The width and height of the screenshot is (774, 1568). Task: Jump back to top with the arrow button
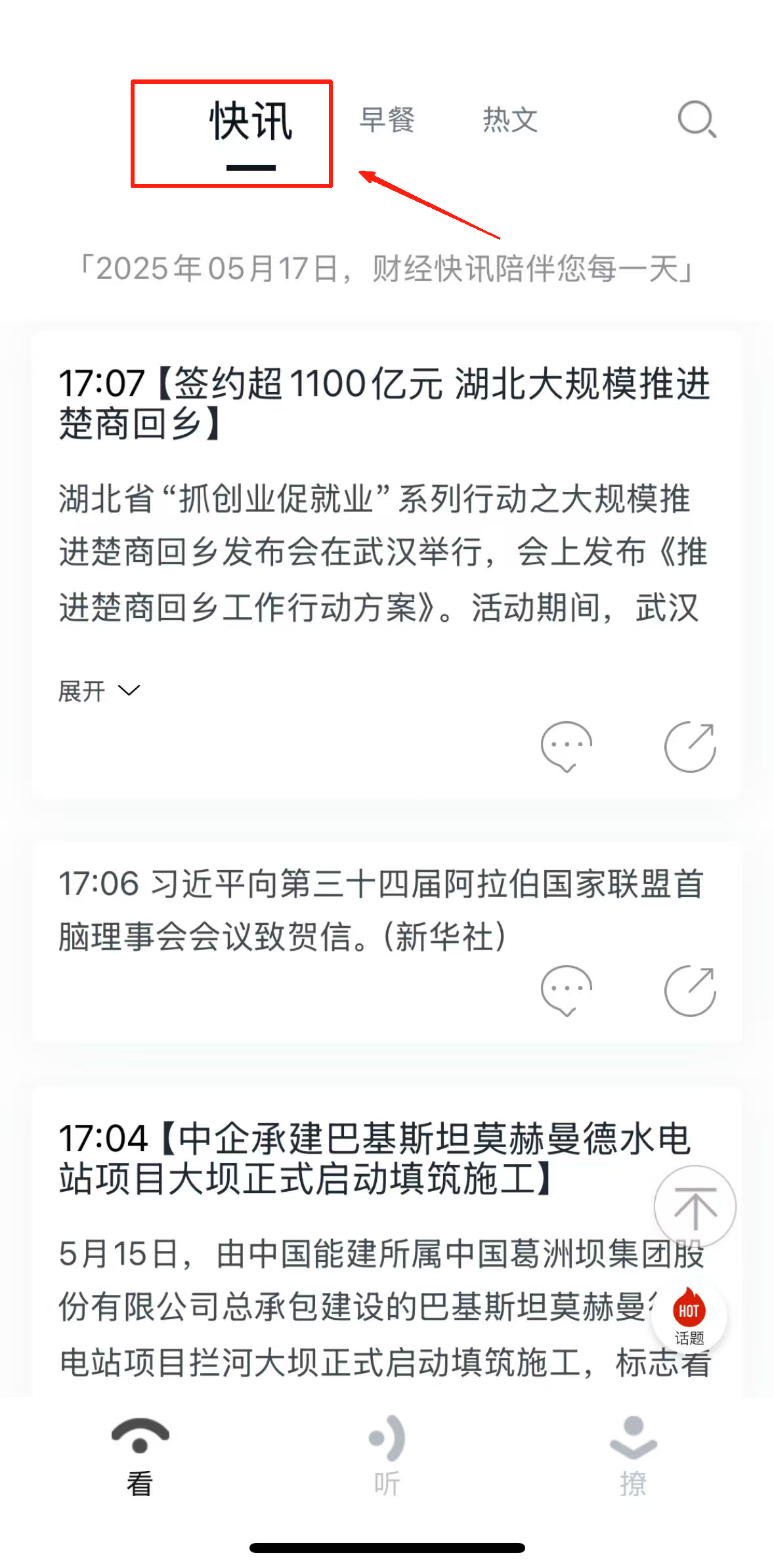(695, 1207)
